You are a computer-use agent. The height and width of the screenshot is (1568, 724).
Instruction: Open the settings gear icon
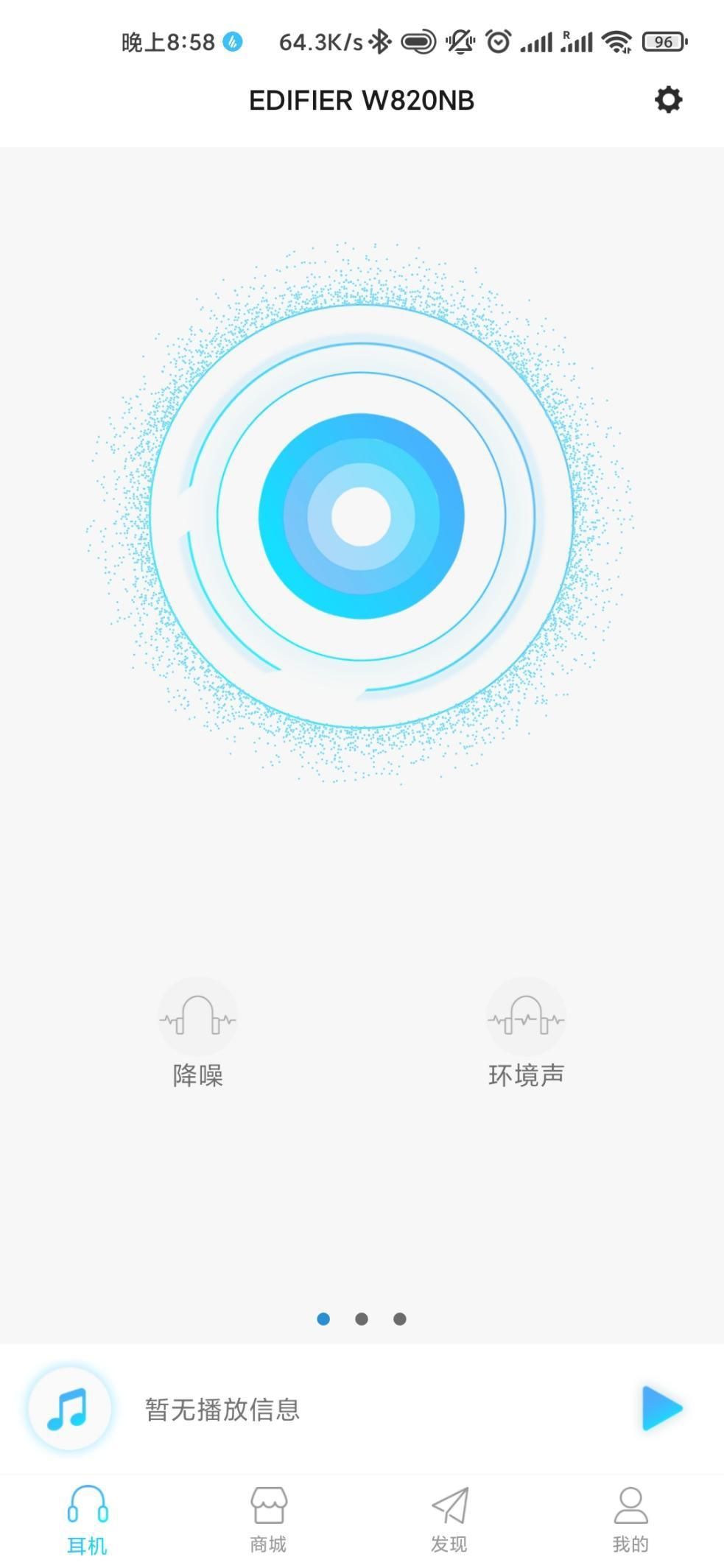point(668,99)
